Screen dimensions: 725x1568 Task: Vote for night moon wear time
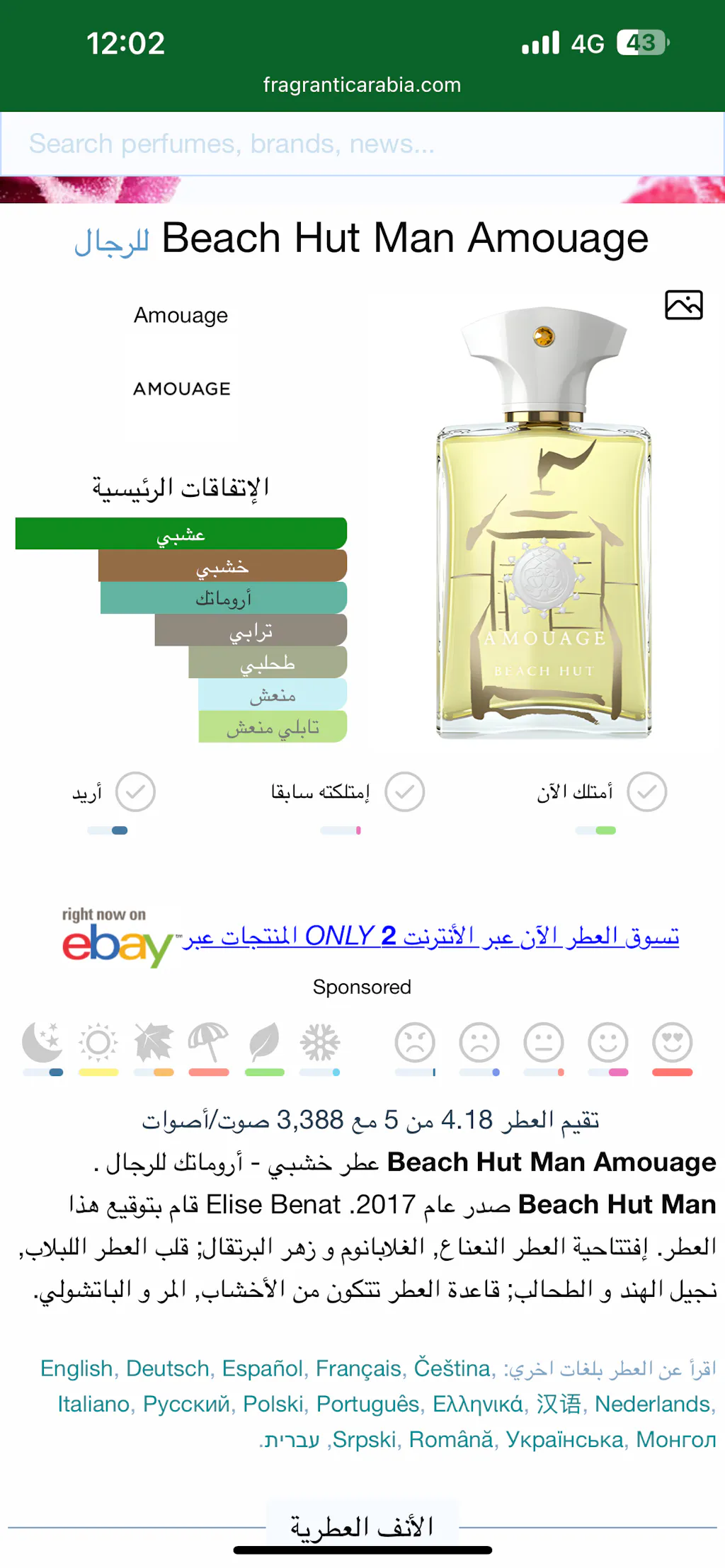tap(42, 1042)
